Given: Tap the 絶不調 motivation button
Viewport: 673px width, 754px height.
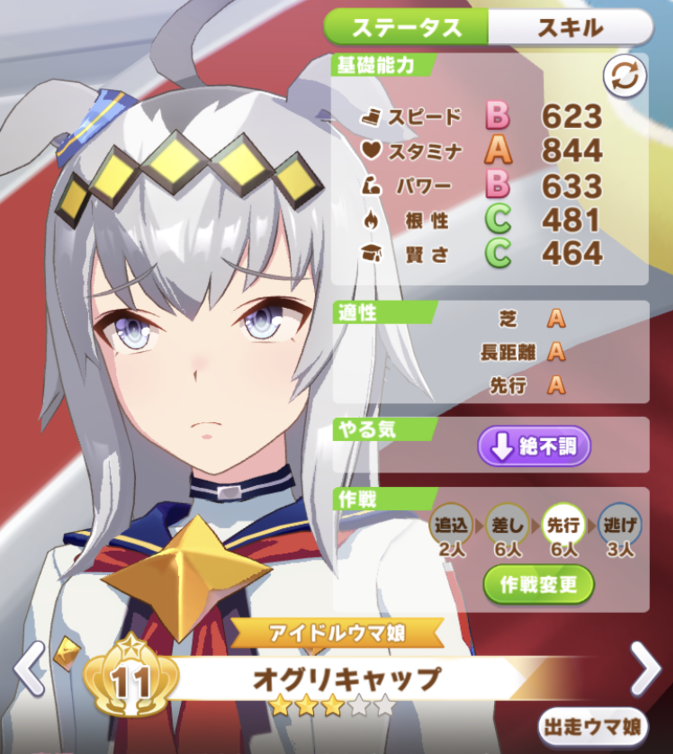Looking at the screenshot, I should (534, 446).
